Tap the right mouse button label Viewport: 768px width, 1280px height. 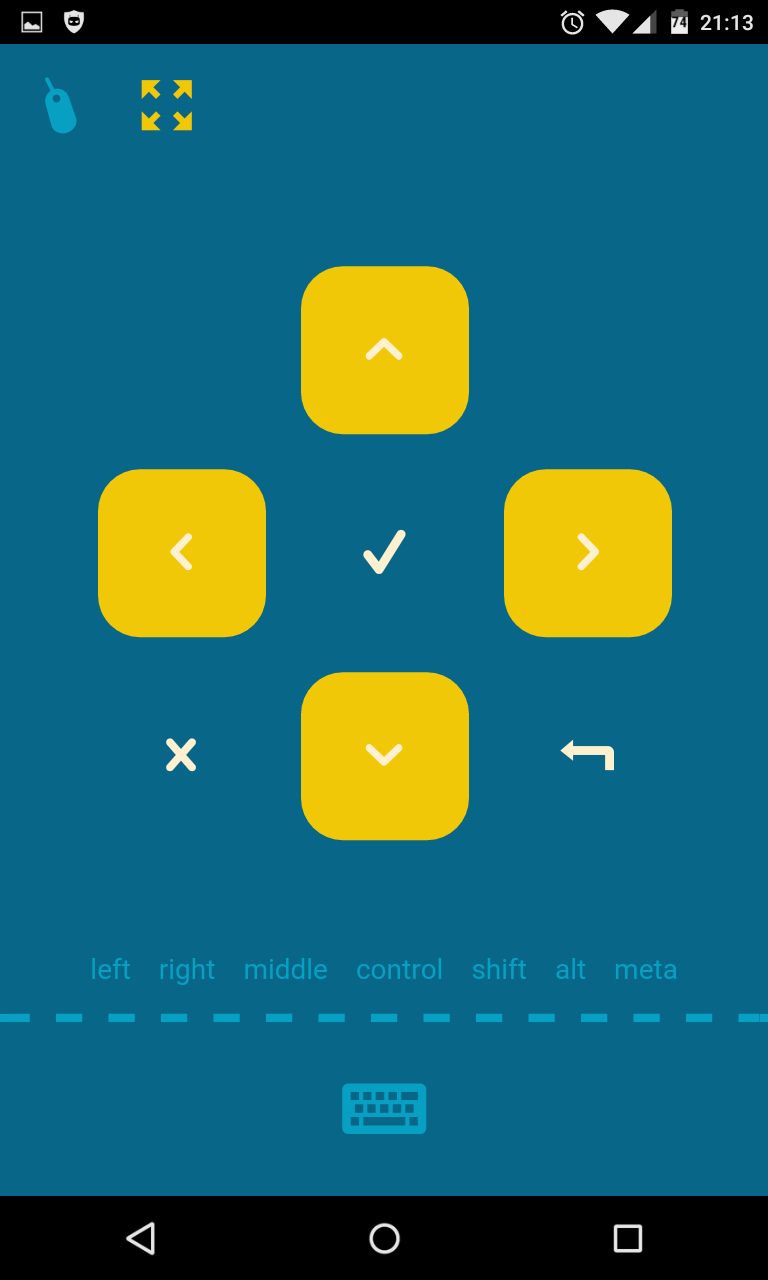(x=187, y=969)
